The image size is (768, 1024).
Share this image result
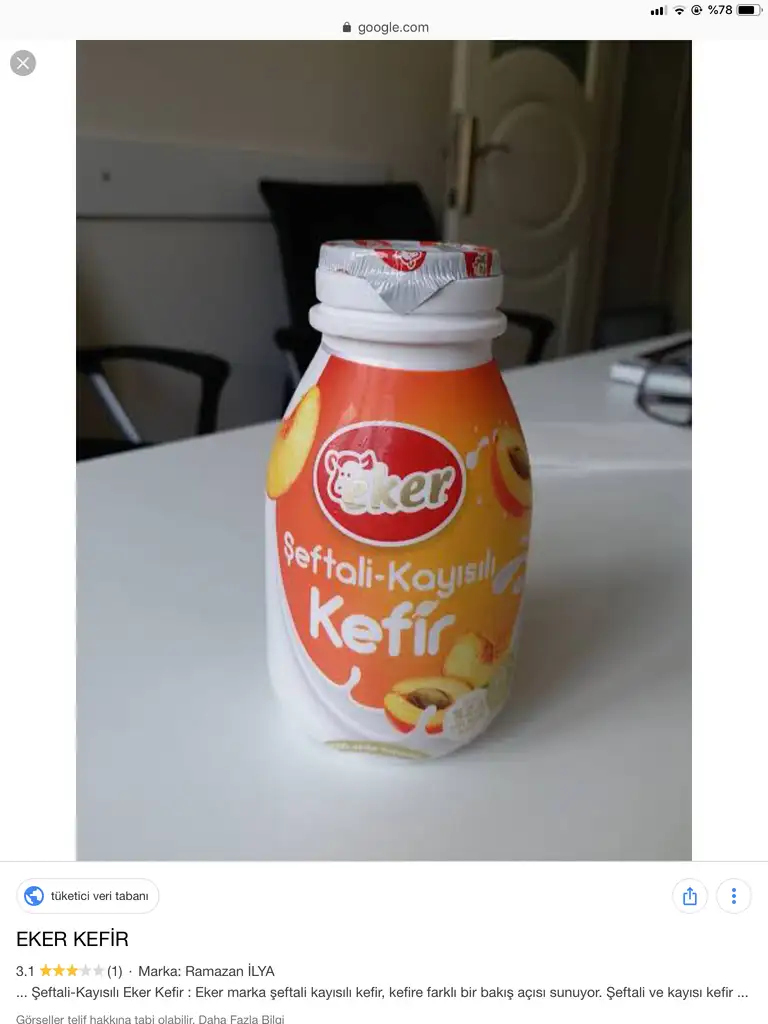[x=689, y=896]
